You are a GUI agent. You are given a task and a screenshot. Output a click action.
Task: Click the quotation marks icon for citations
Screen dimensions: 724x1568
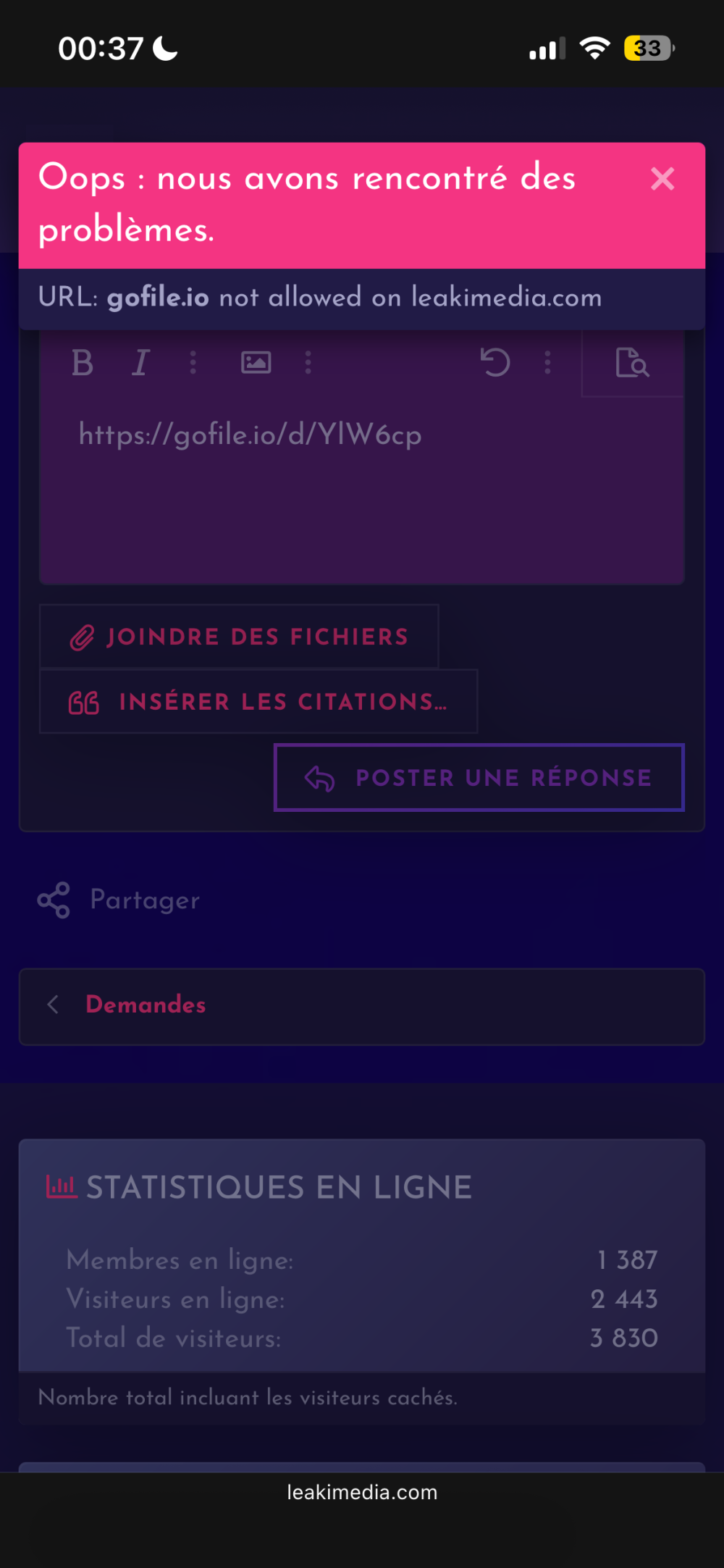85,701
